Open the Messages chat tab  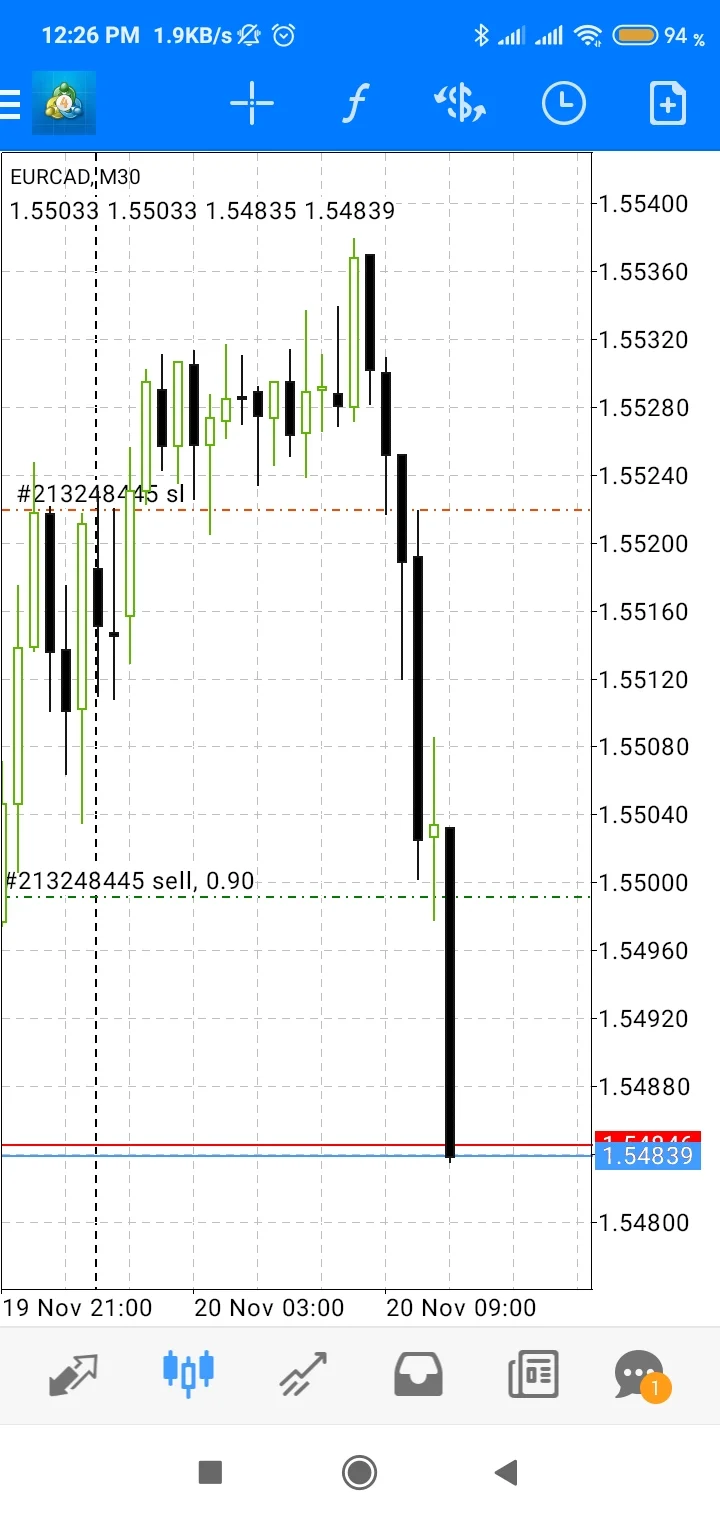pyautogui.click(x=640, y=1375)
